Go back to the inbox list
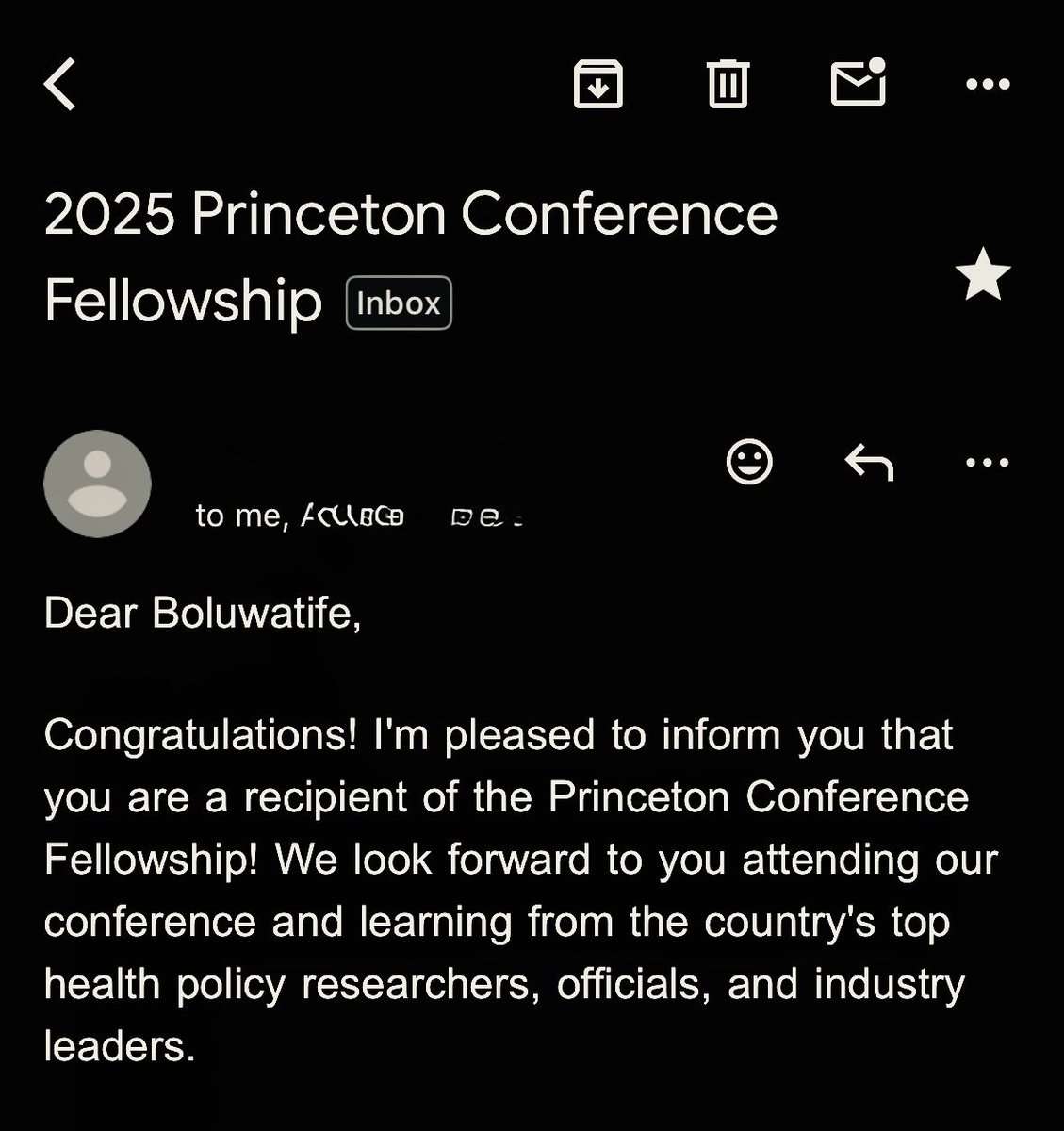 (60, 83)
